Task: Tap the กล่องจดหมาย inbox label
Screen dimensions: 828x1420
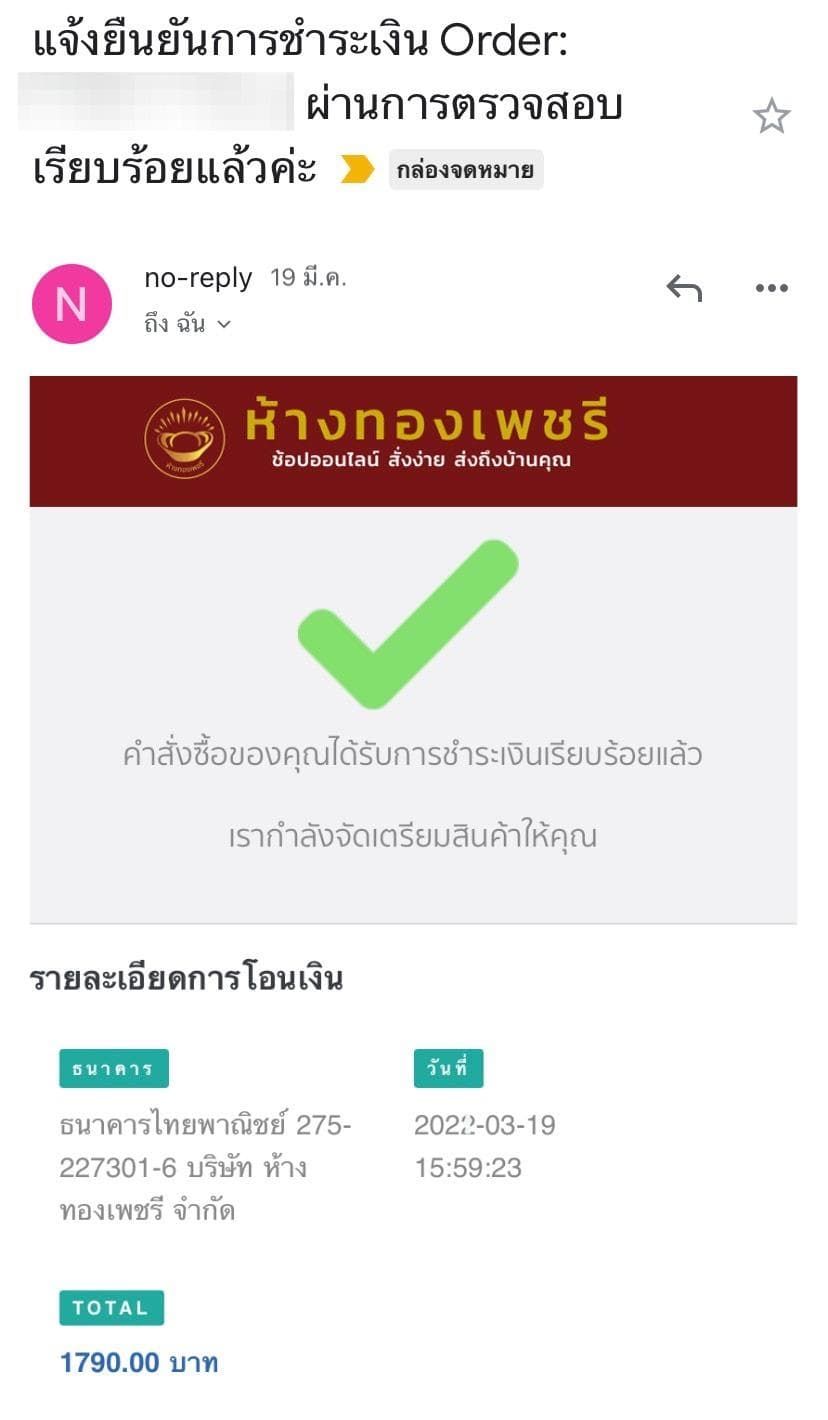Action: point(466,170)
